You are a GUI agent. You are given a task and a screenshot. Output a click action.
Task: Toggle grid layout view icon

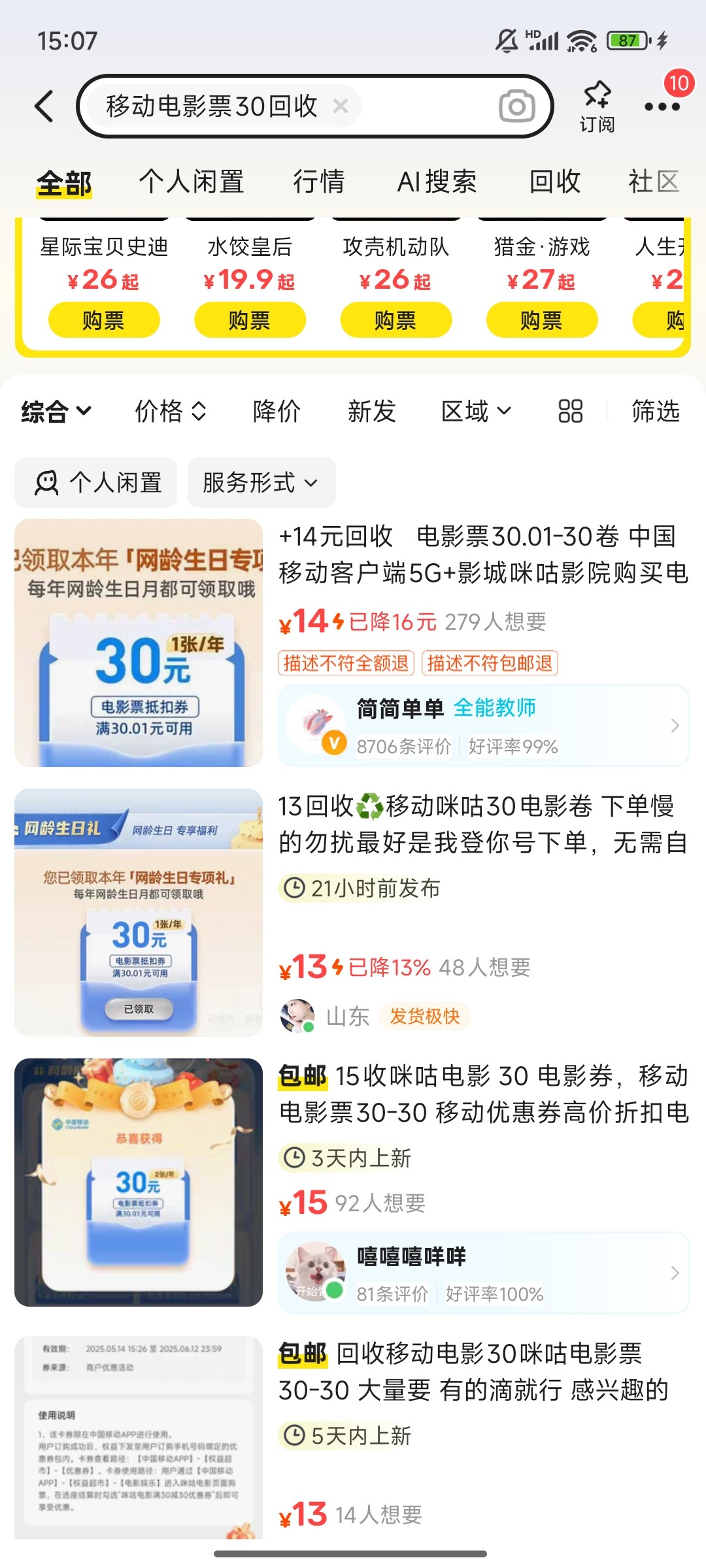tap(570, 412)
